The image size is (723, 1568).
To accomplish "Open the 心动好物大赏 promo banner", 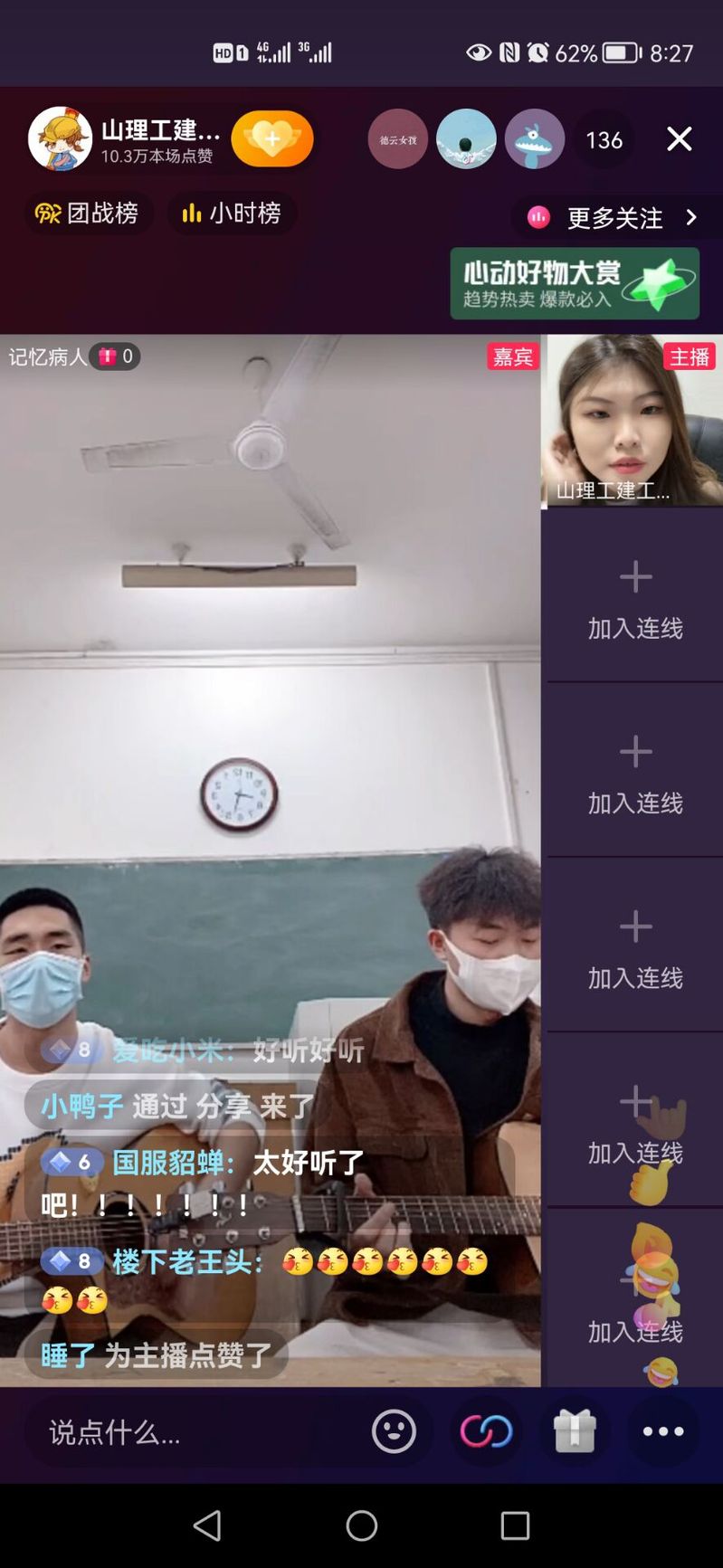I will [x=575, y=283].
